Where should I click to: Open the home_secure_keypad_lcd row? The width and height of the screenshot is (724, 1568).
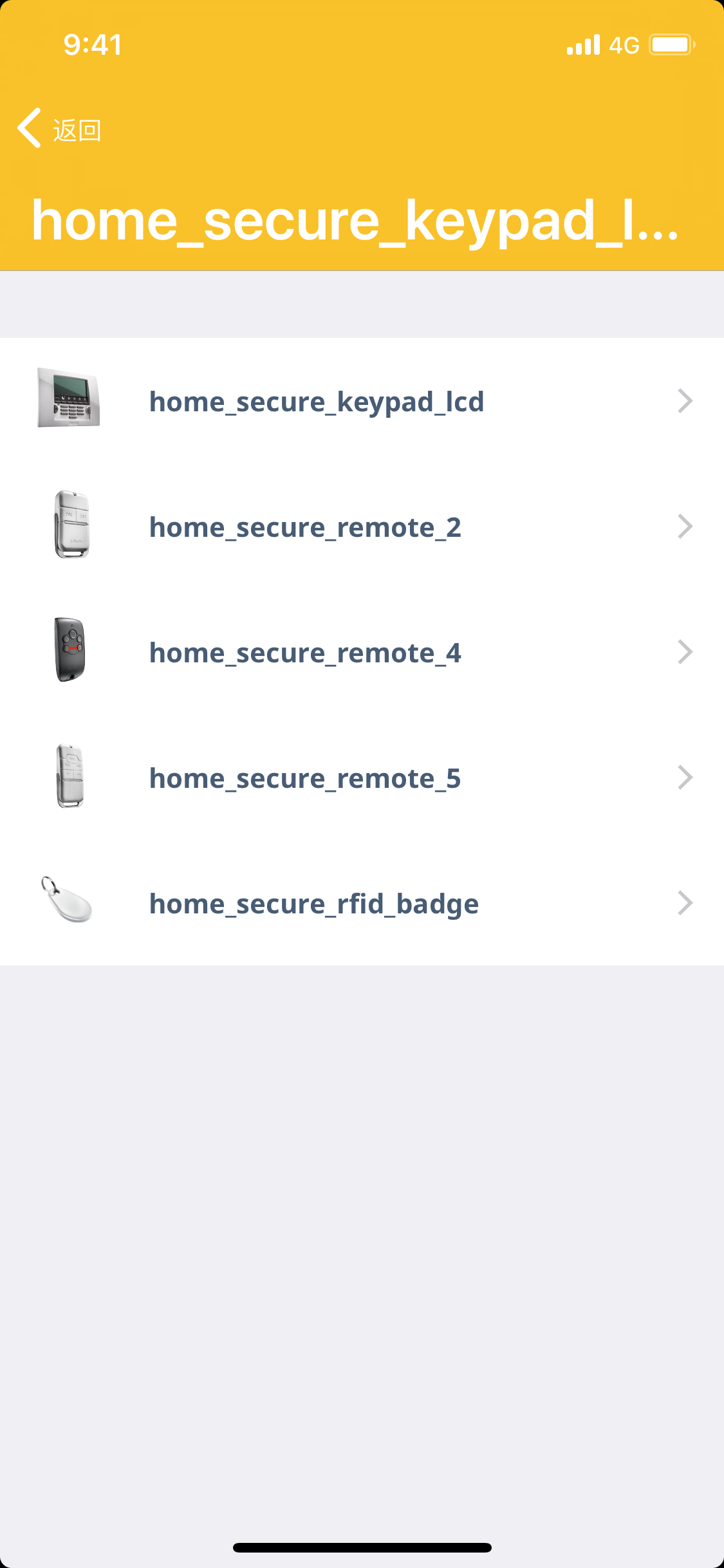[x=360, y=401]
